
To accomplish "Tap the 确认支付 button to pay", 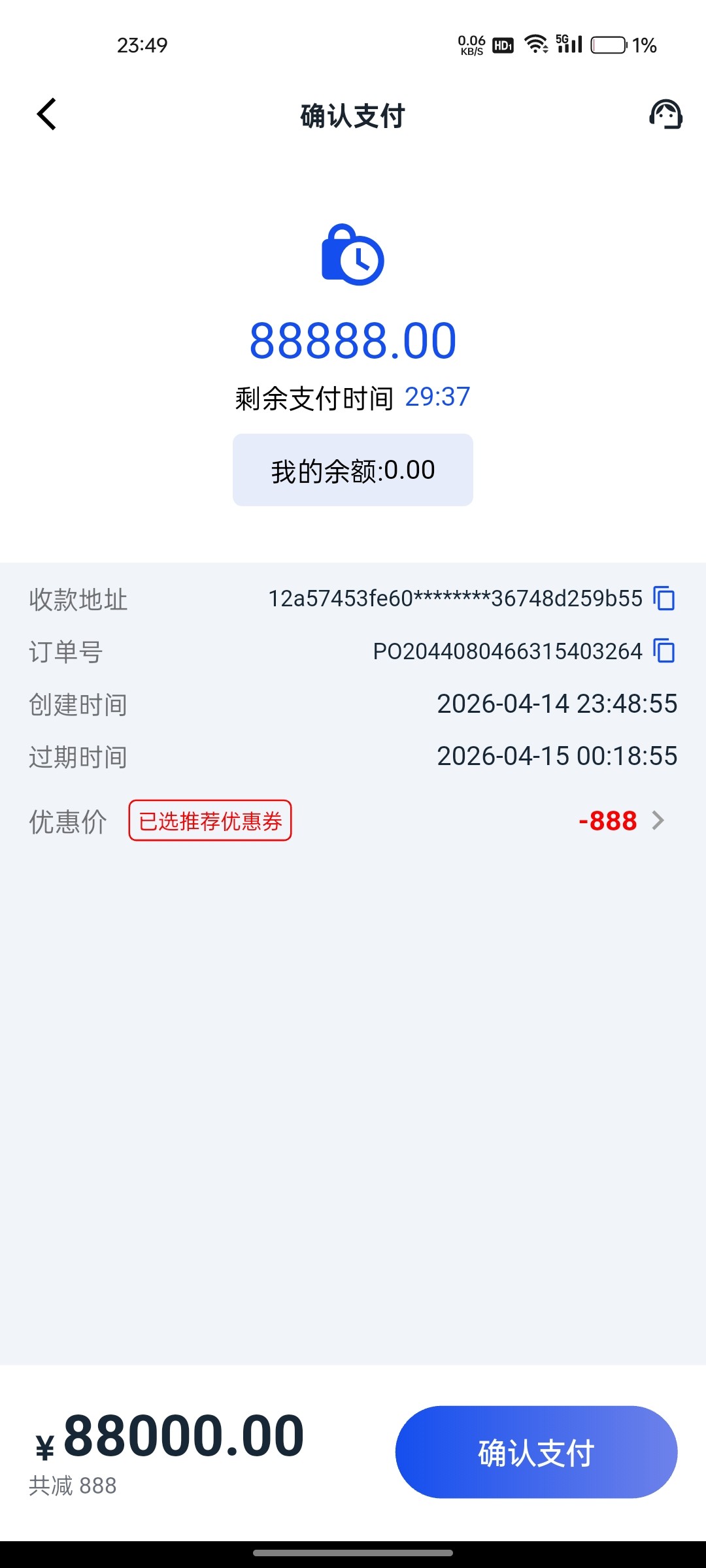I will [536, 1452].
